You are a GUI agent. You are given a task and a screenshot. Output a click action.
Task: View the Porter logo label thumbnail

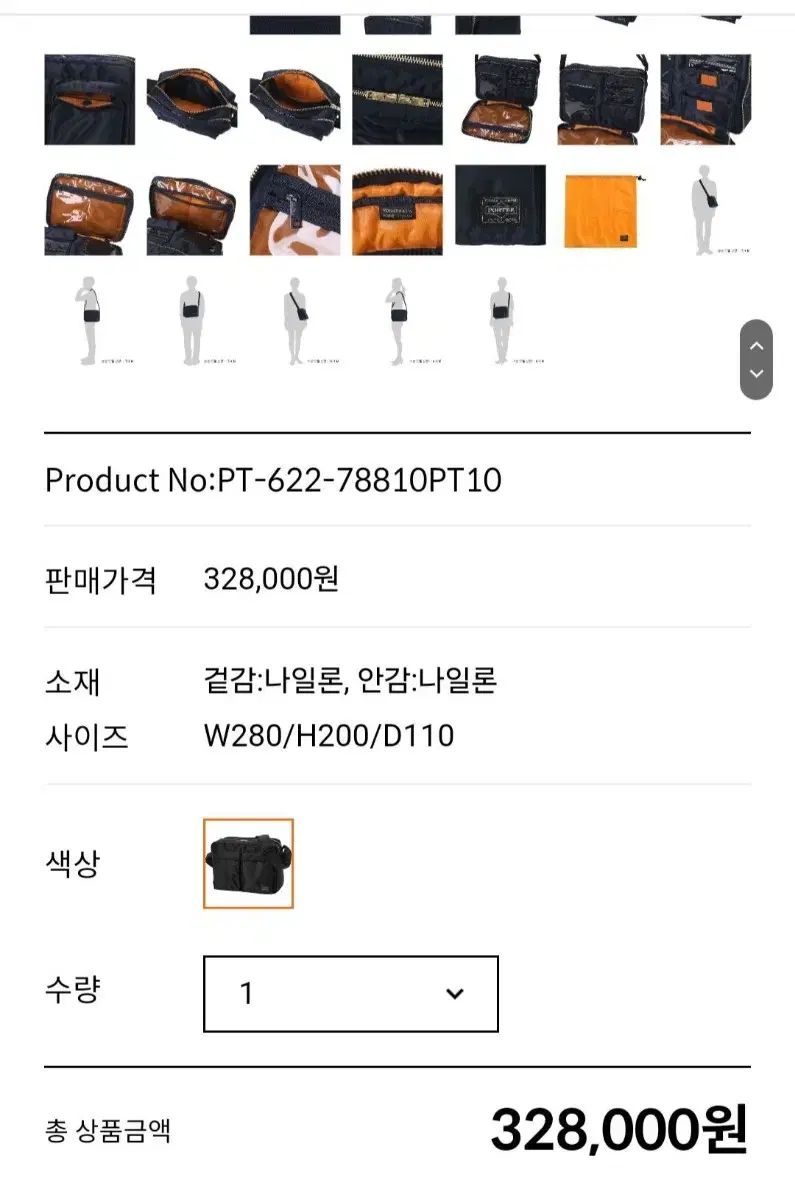(500, 207)
